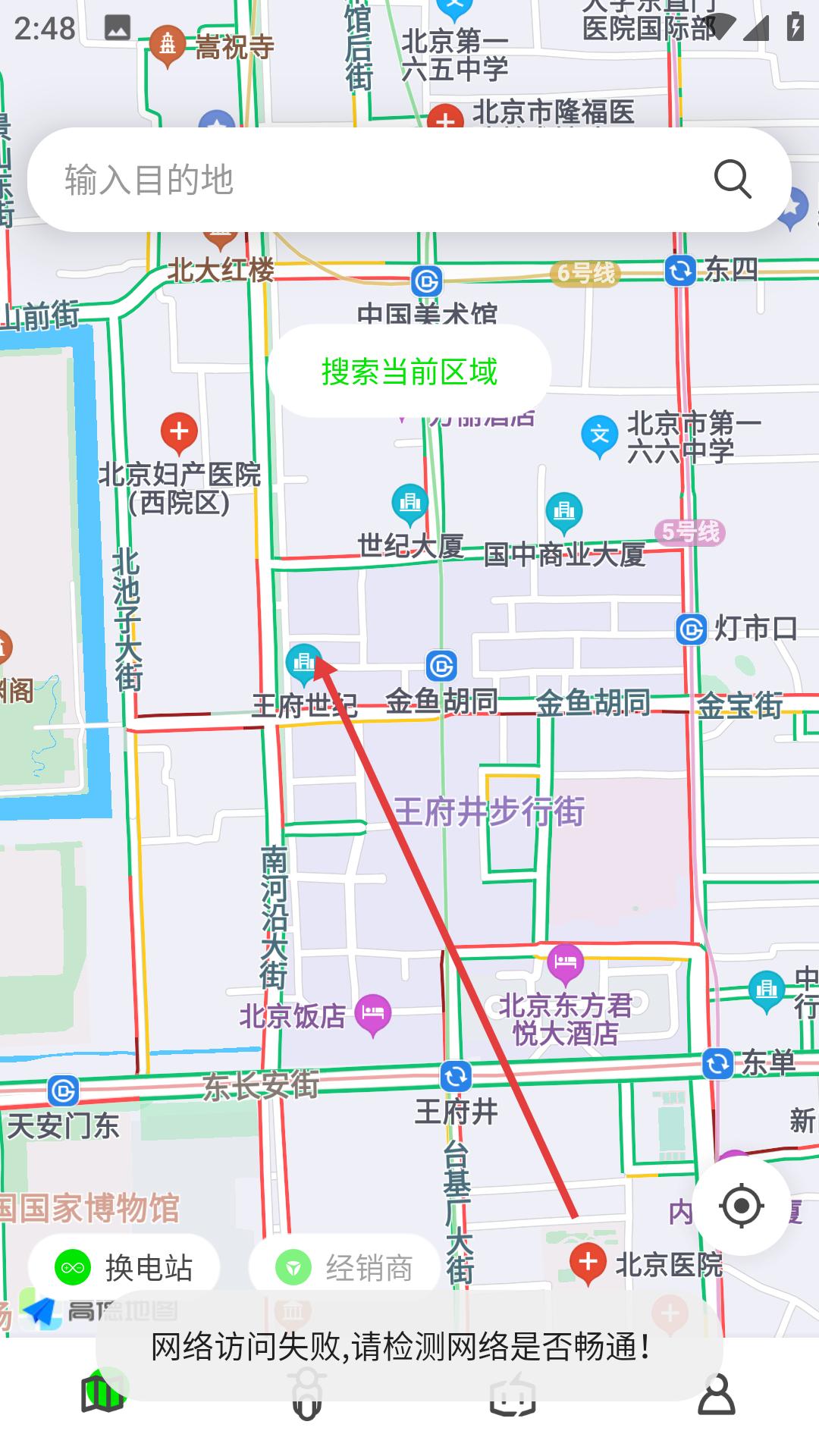The image size is (819, 1456).
Task: Open the profile tab
Action: click(717, 1395)
